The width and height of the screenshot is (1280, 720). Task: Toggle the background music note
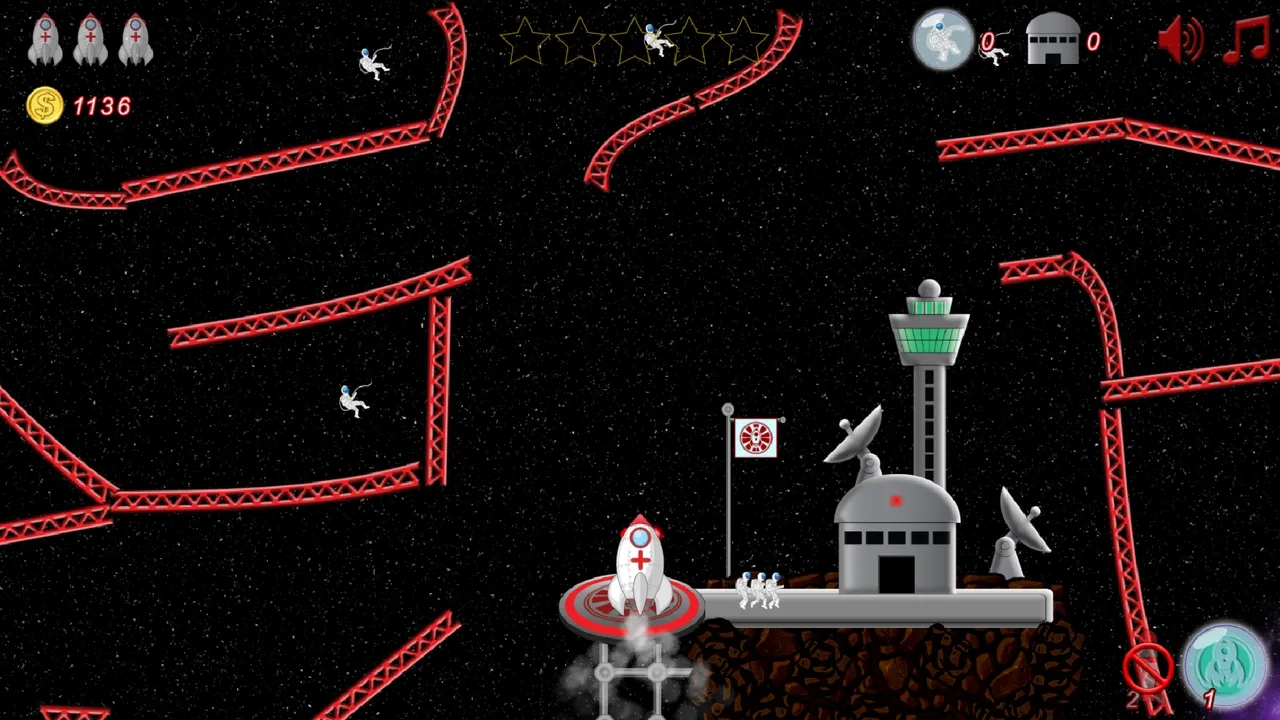pos(1246,42)
